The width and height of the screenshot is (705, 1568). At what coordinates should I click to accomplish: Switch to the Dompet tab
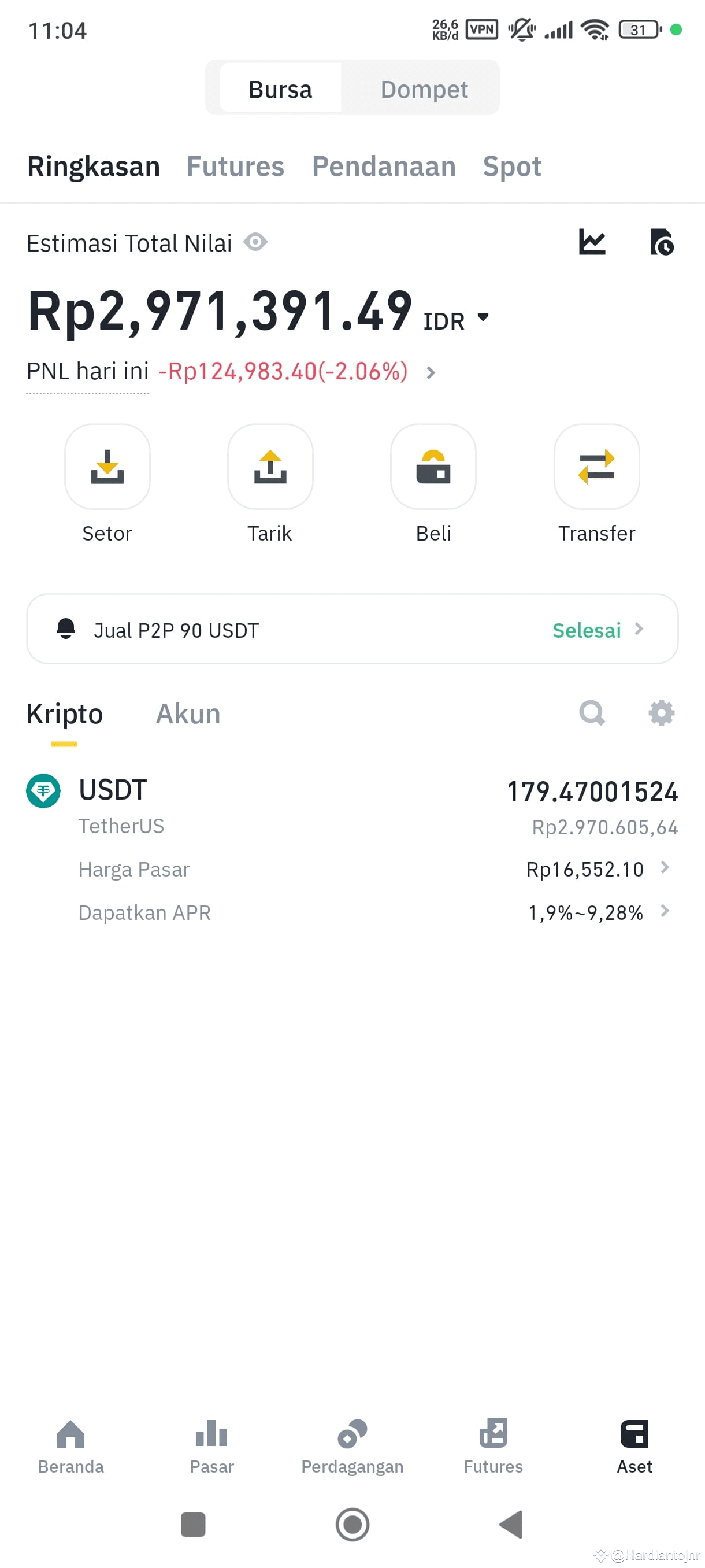pyautogui.click(x=424, y=88)
